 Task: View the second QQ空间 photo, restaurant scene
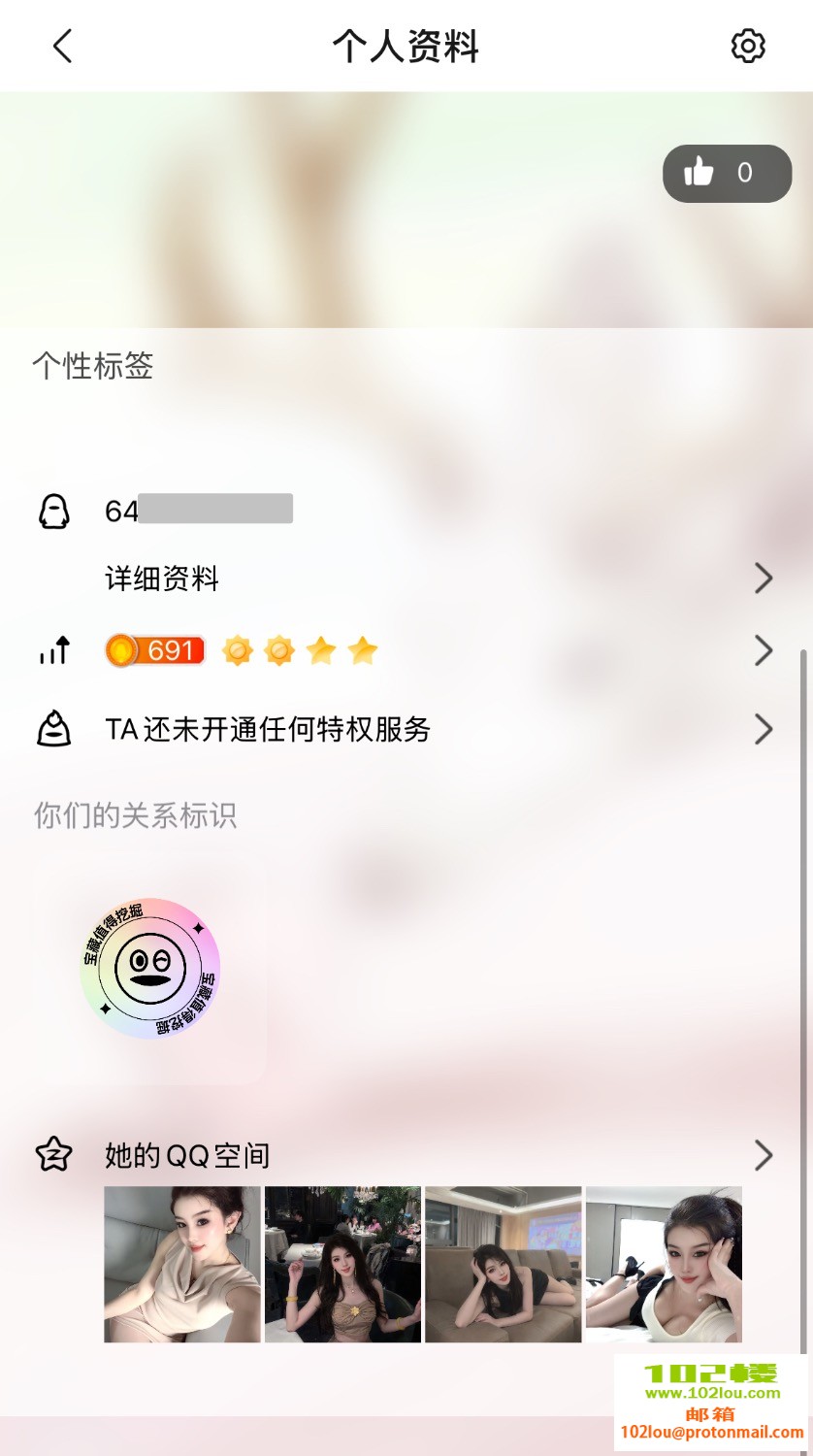coord(342,1264)
